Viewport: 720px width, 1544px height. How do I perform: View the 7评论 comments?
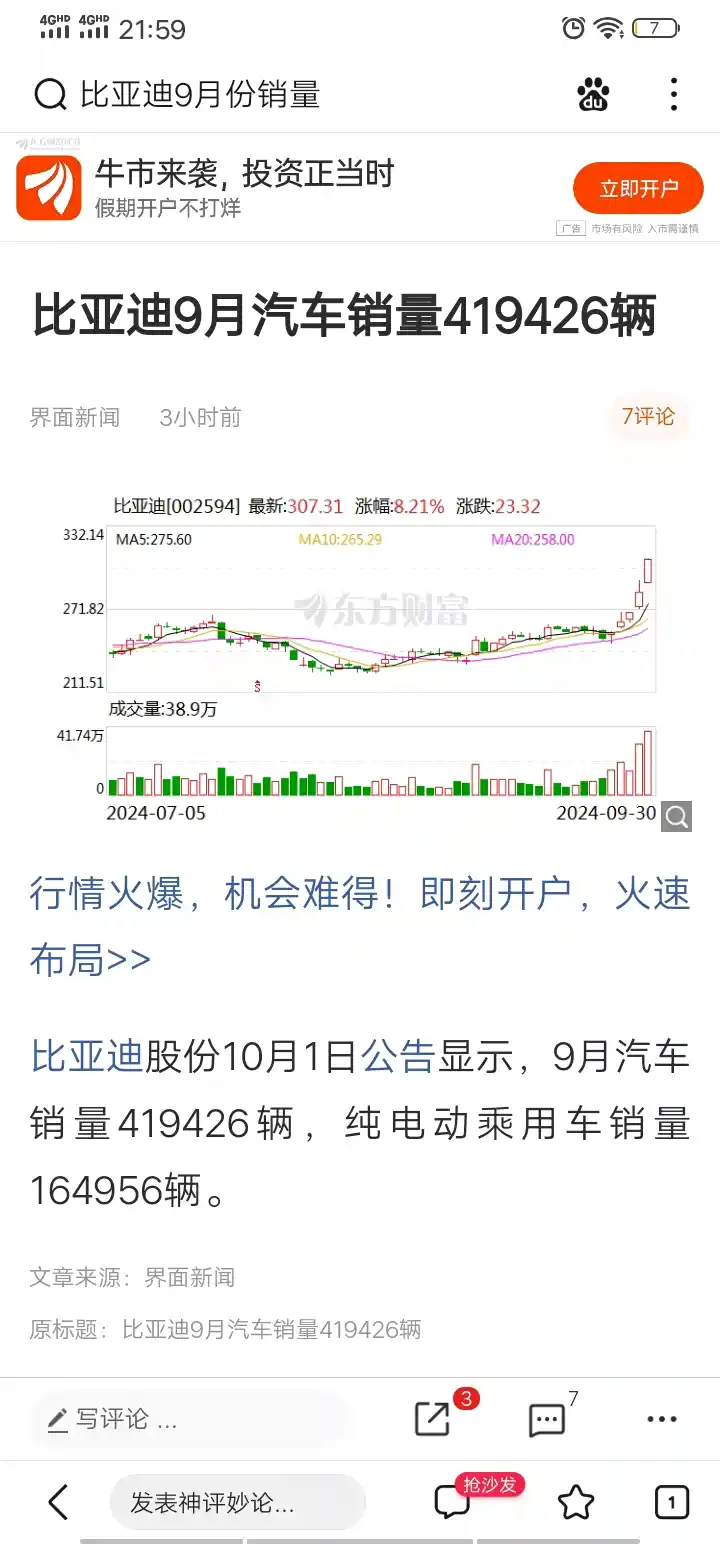point(649,416)
